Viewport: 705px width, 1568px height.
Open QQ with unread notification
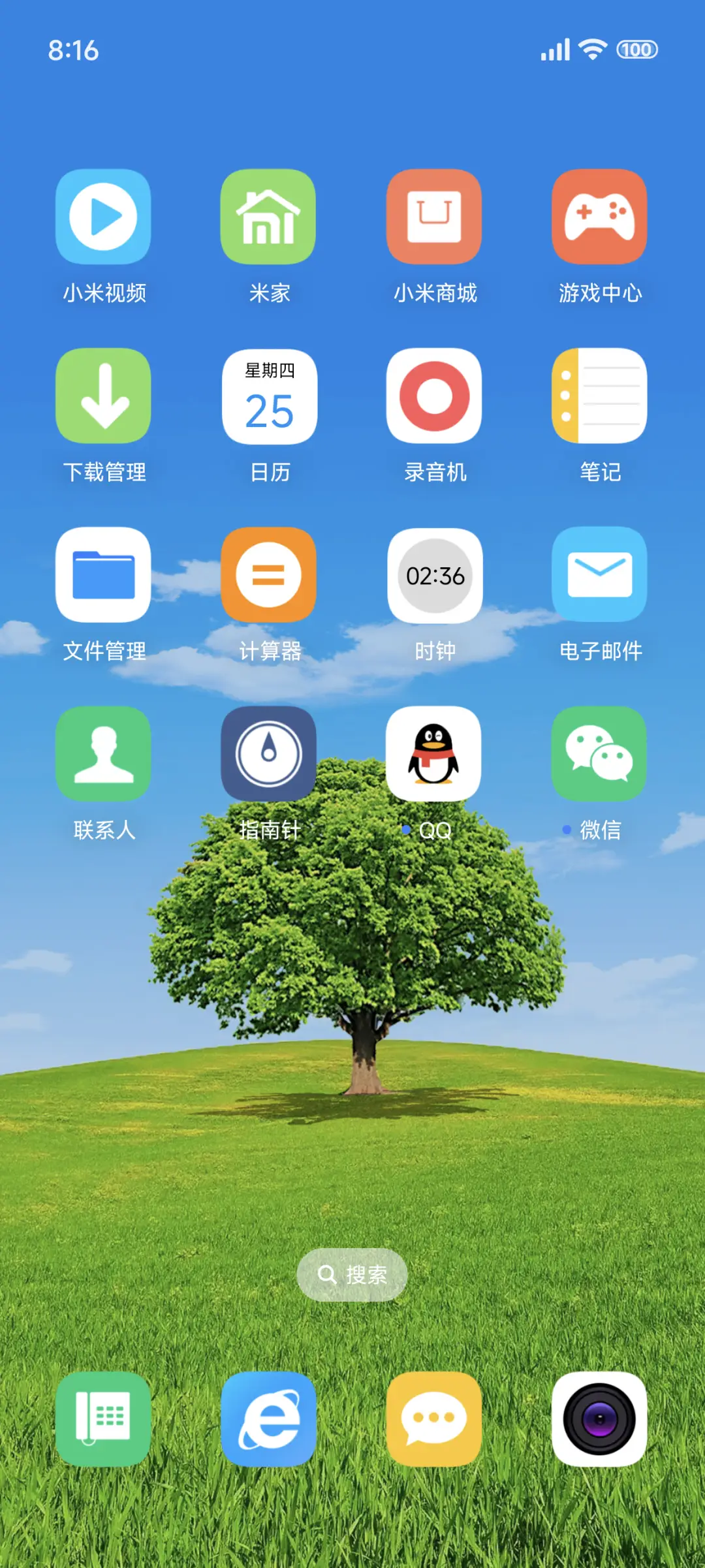(x=434, y=754)
